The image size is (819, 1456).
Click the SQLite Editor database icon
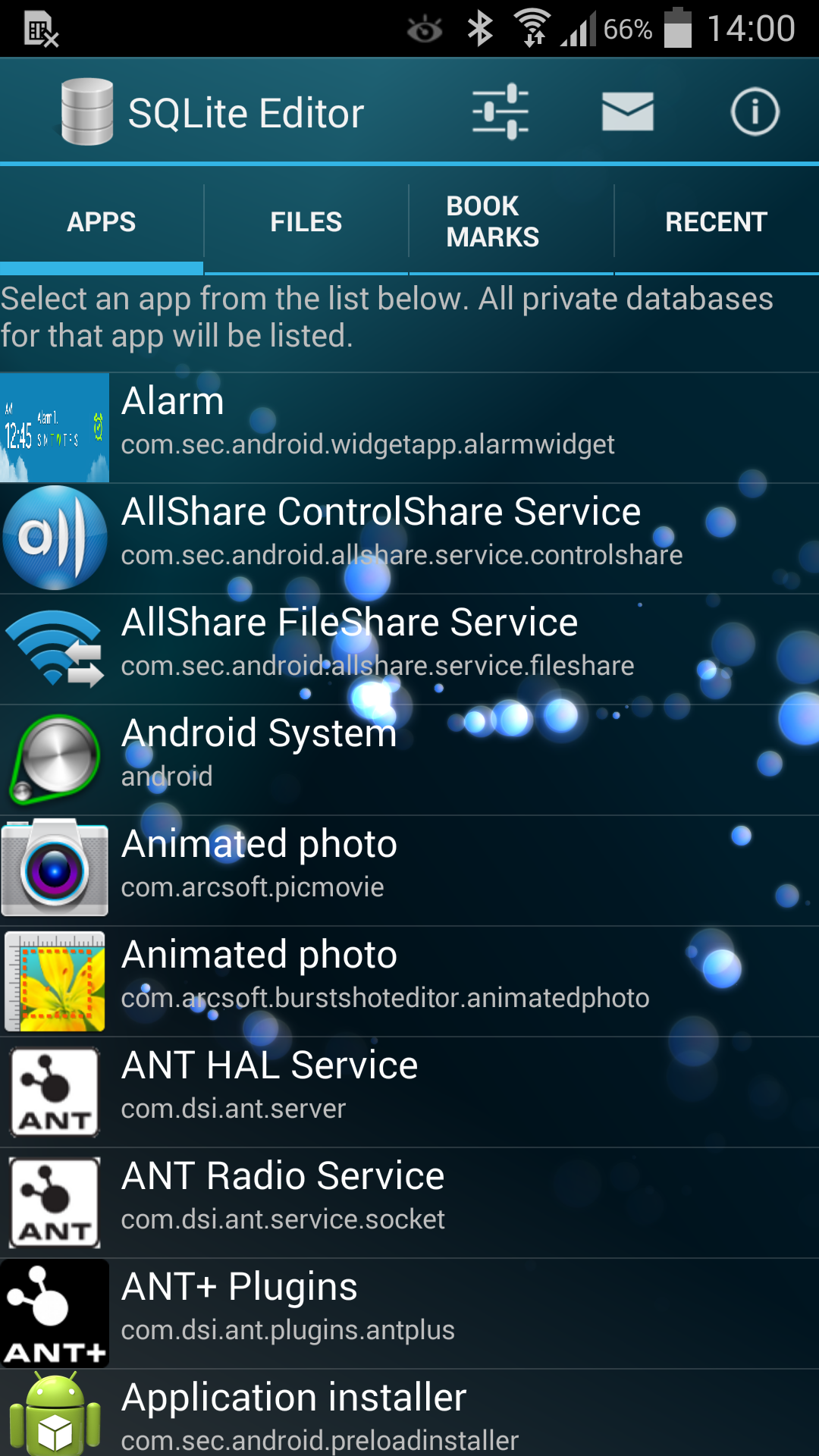click(86, 111)
